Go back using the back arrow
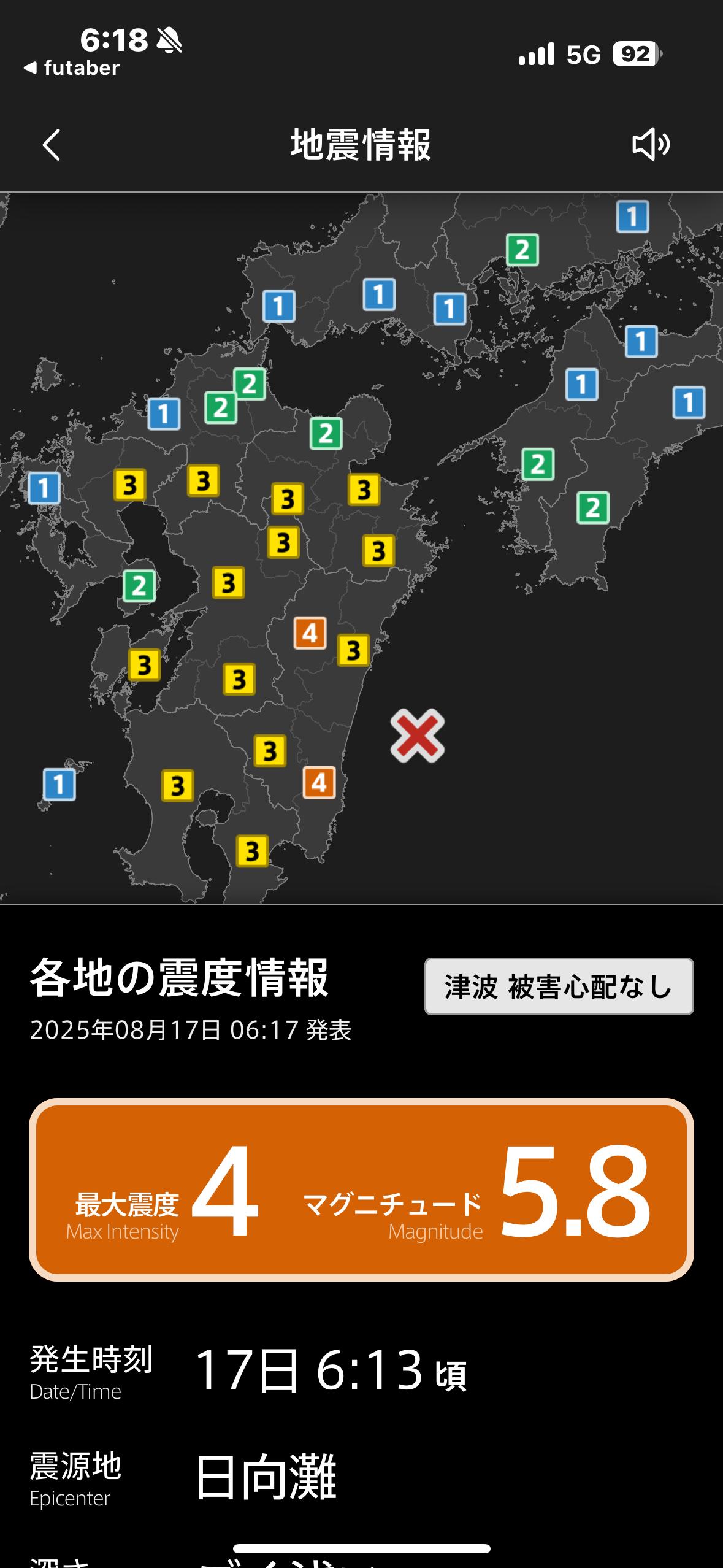The height and width of the screenshot is (1568, 723). [x=52, y=145]
